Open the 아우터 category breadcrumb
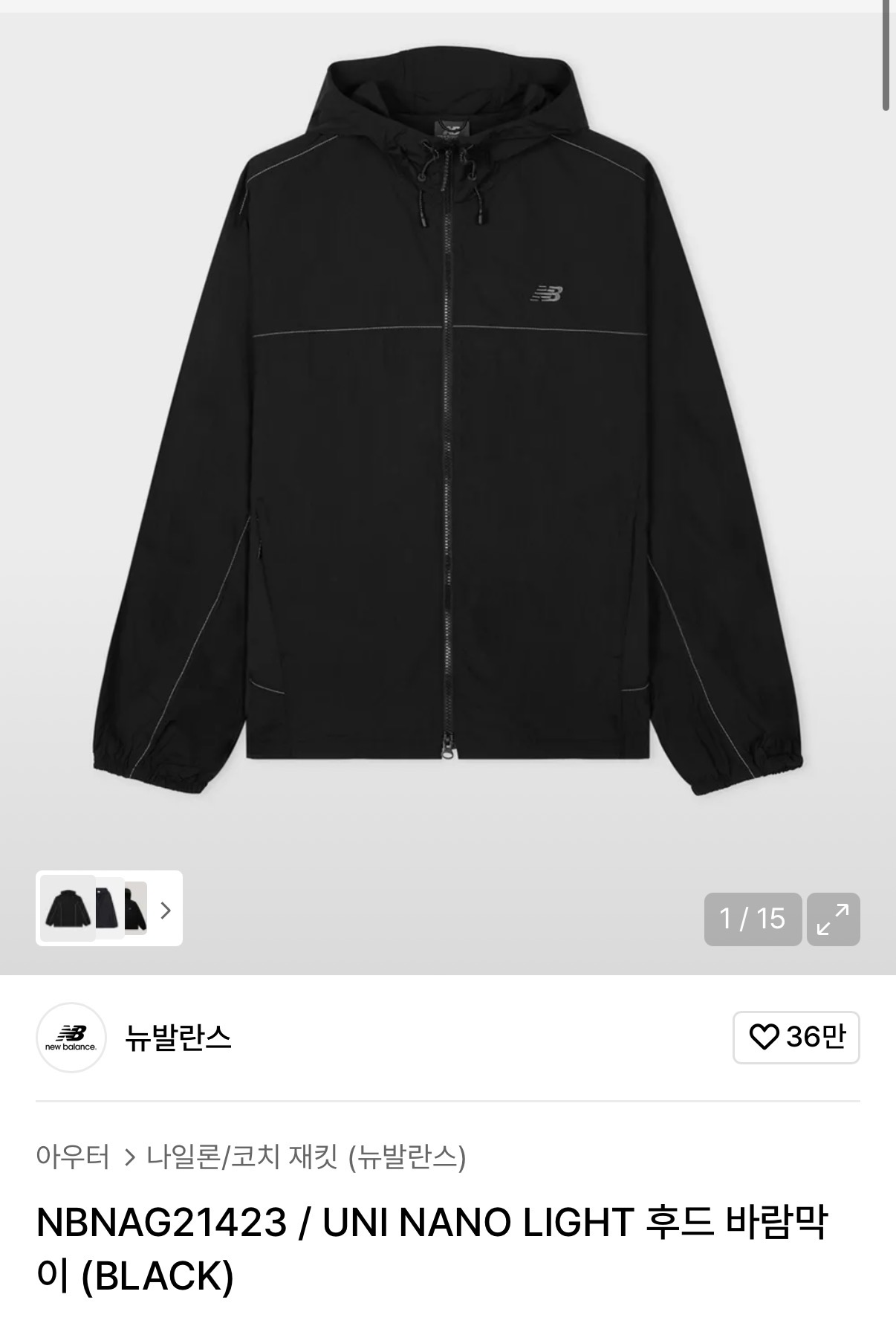Image resolution: width=896 pixels, height=1329 pixels. 72,1157
